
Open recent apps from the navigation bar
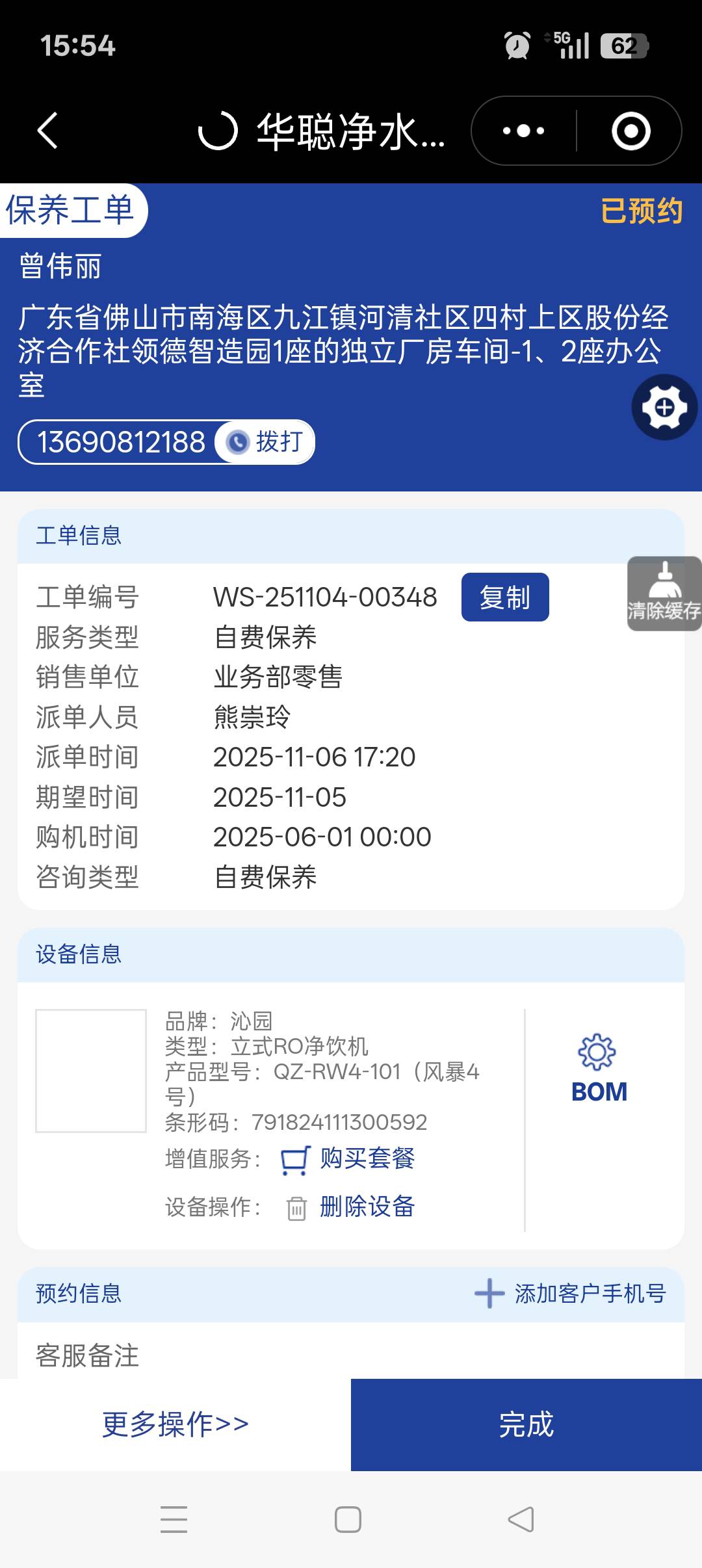(174, 1520)
